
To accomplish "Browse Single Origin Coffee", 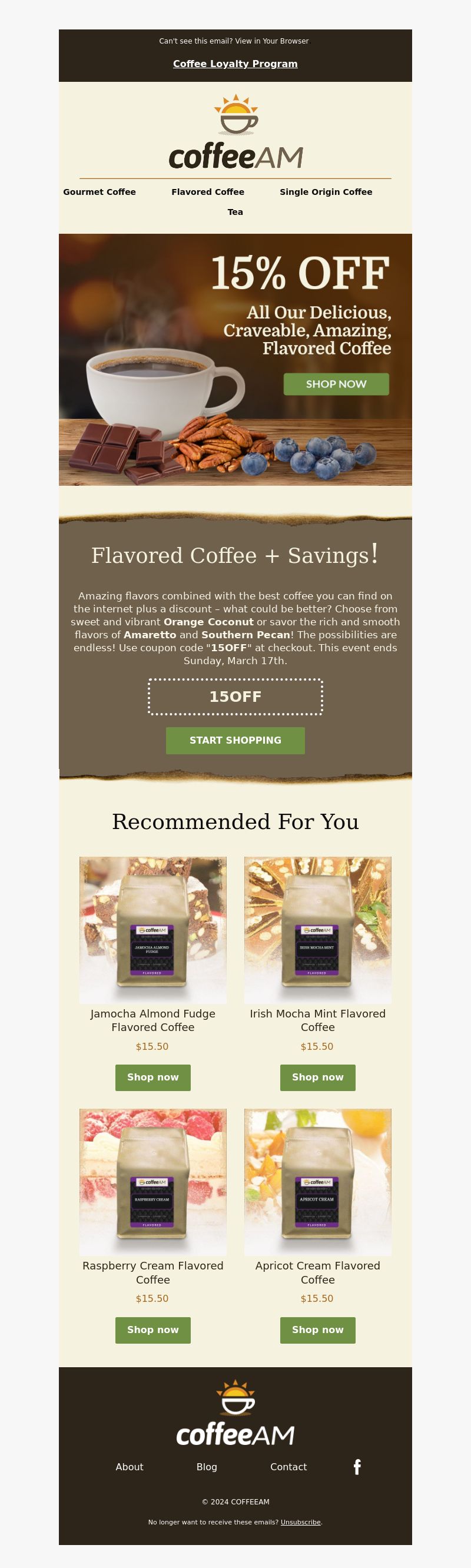I will click(x=326, y=192).
